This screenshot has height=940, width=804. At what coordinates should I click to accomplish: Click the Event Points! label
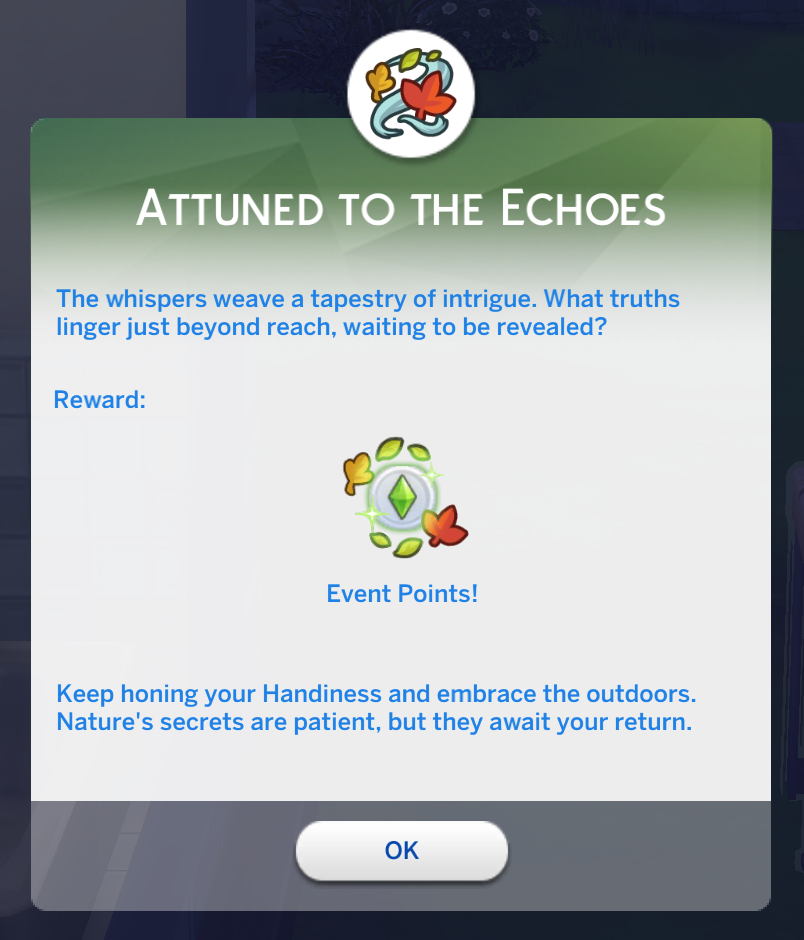click(x=401, y=594)
